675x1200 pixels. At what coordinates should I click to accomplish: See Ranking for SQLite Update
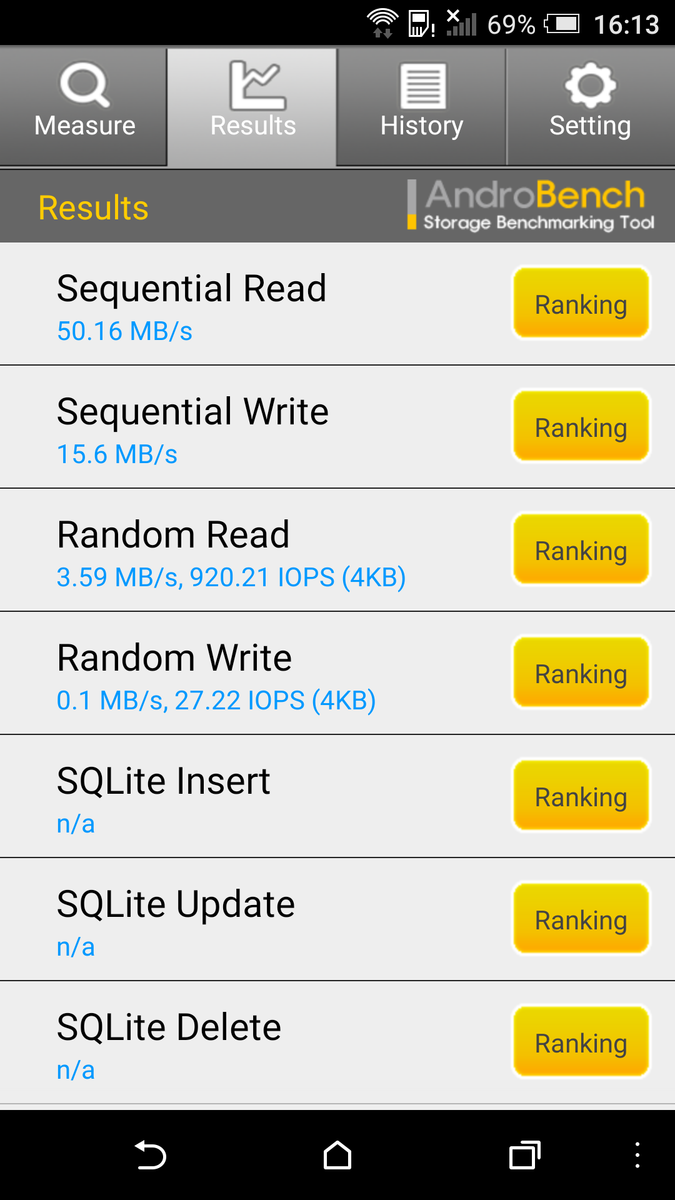point(581,919)
